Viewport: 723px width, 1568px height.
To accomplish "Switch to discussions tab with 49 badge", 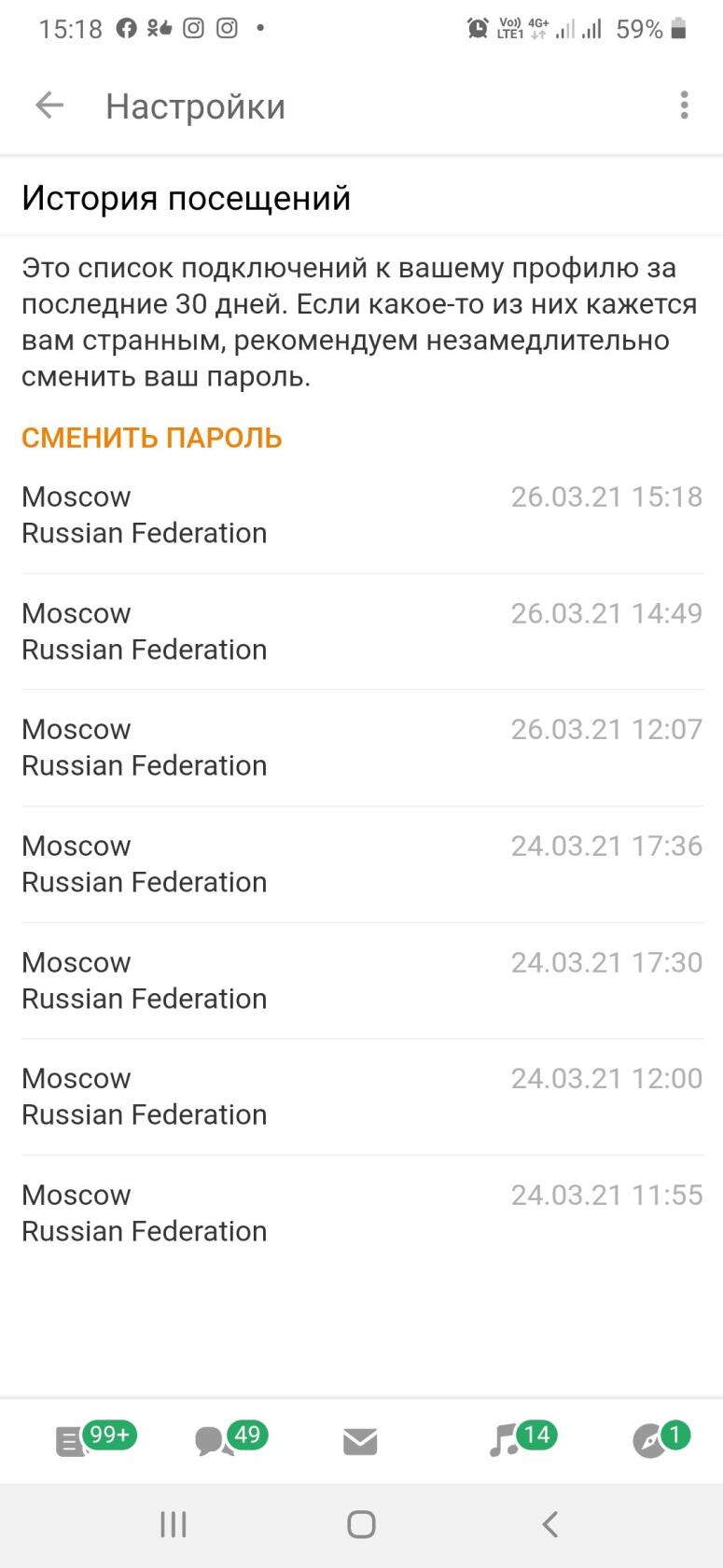I will click(230, 1439).
